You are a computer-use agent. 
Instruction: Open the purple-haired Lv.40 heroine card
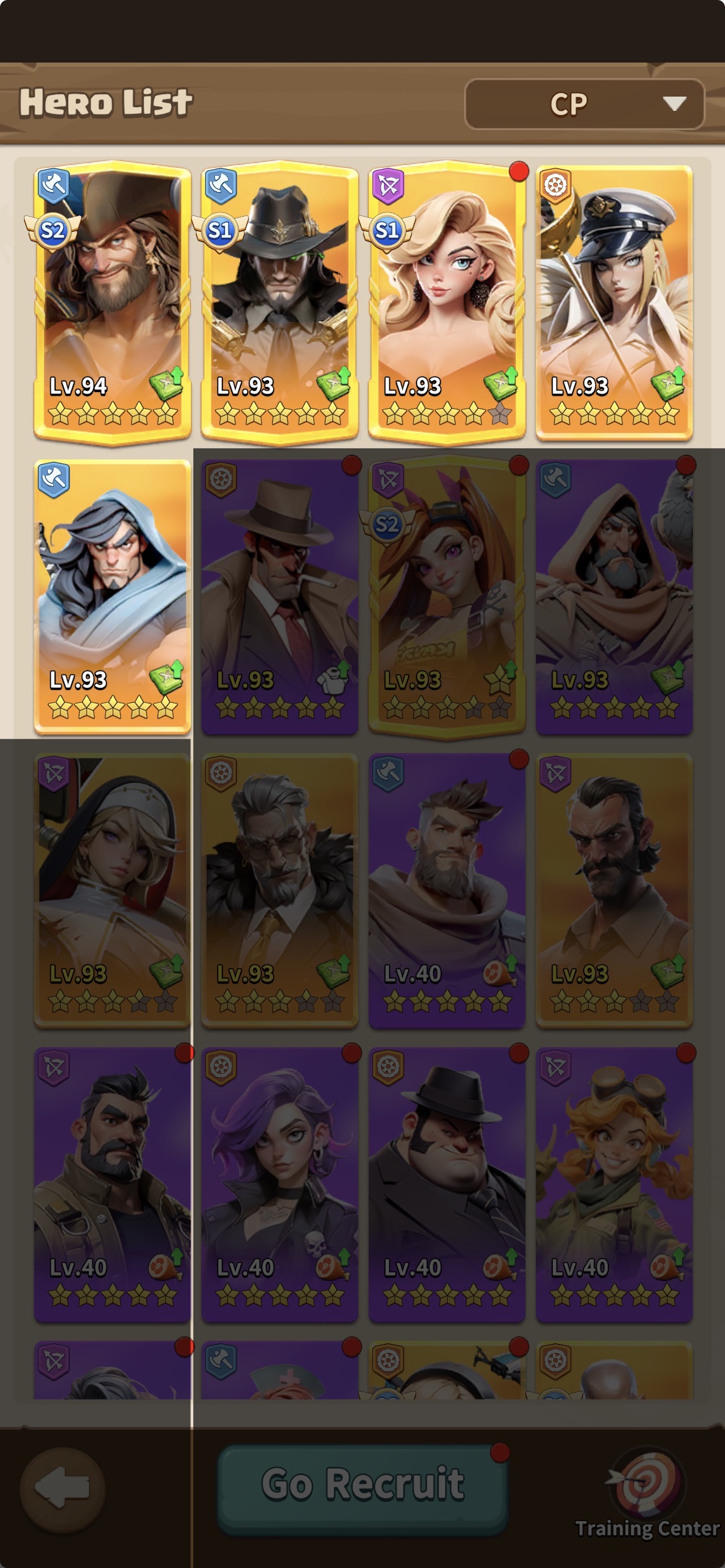coord(279,1184)
